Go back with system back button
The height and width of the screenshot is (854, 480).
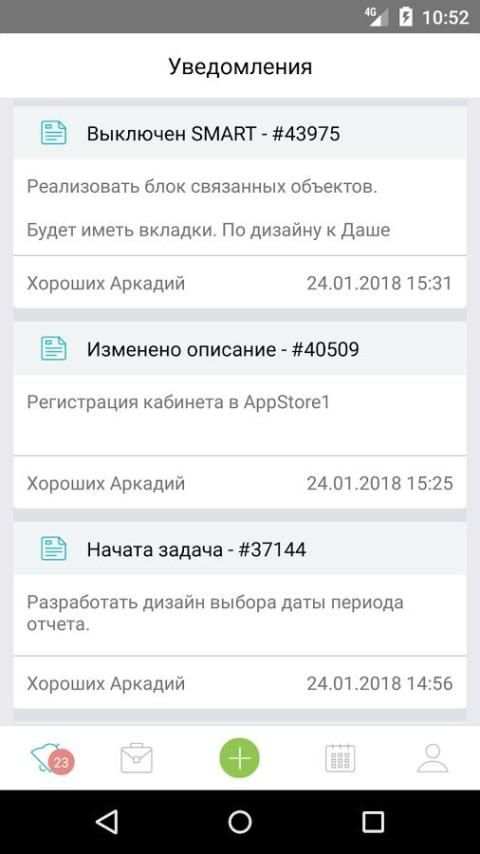(107, 821)
